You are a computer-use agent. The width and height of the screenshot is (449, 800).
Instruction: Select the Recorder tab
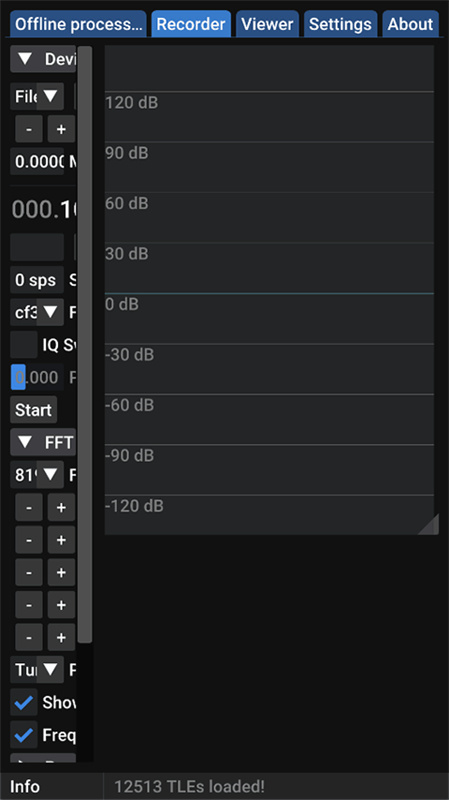191,24
